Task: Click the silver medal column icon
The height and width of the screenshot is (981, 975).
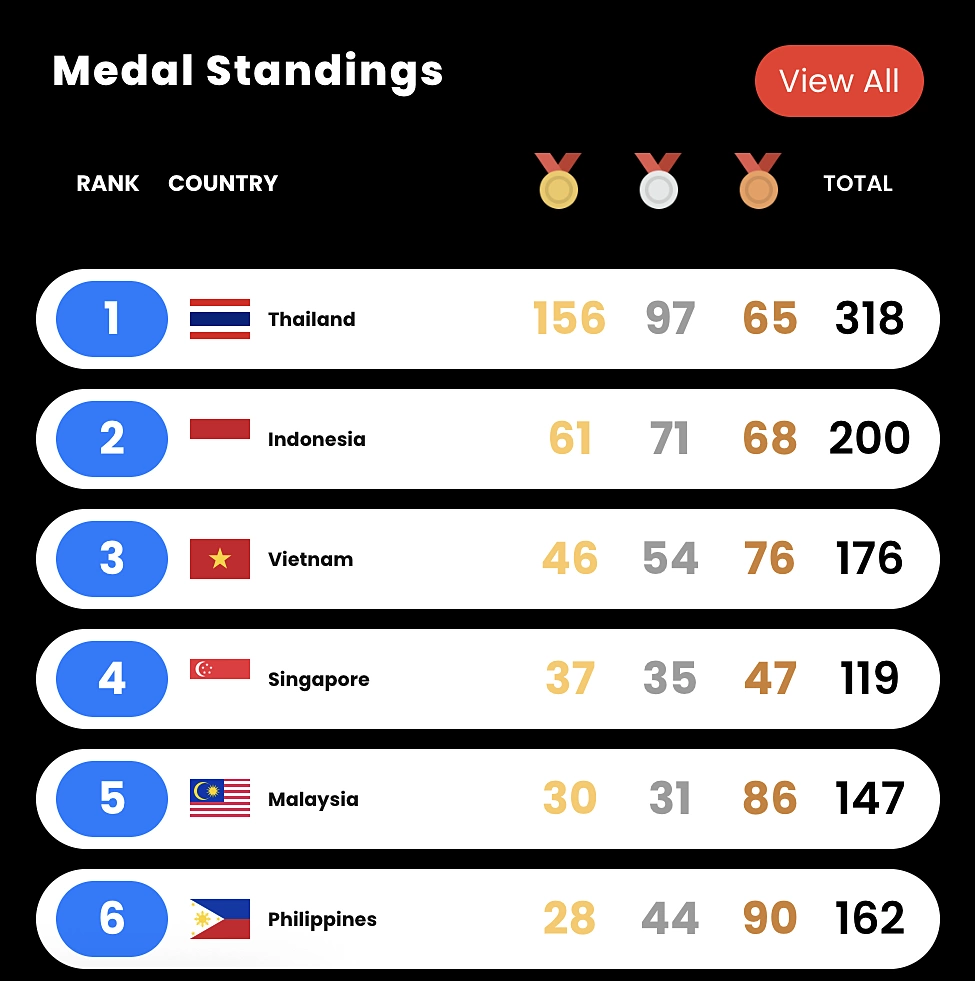Action: tap(658, 180)
